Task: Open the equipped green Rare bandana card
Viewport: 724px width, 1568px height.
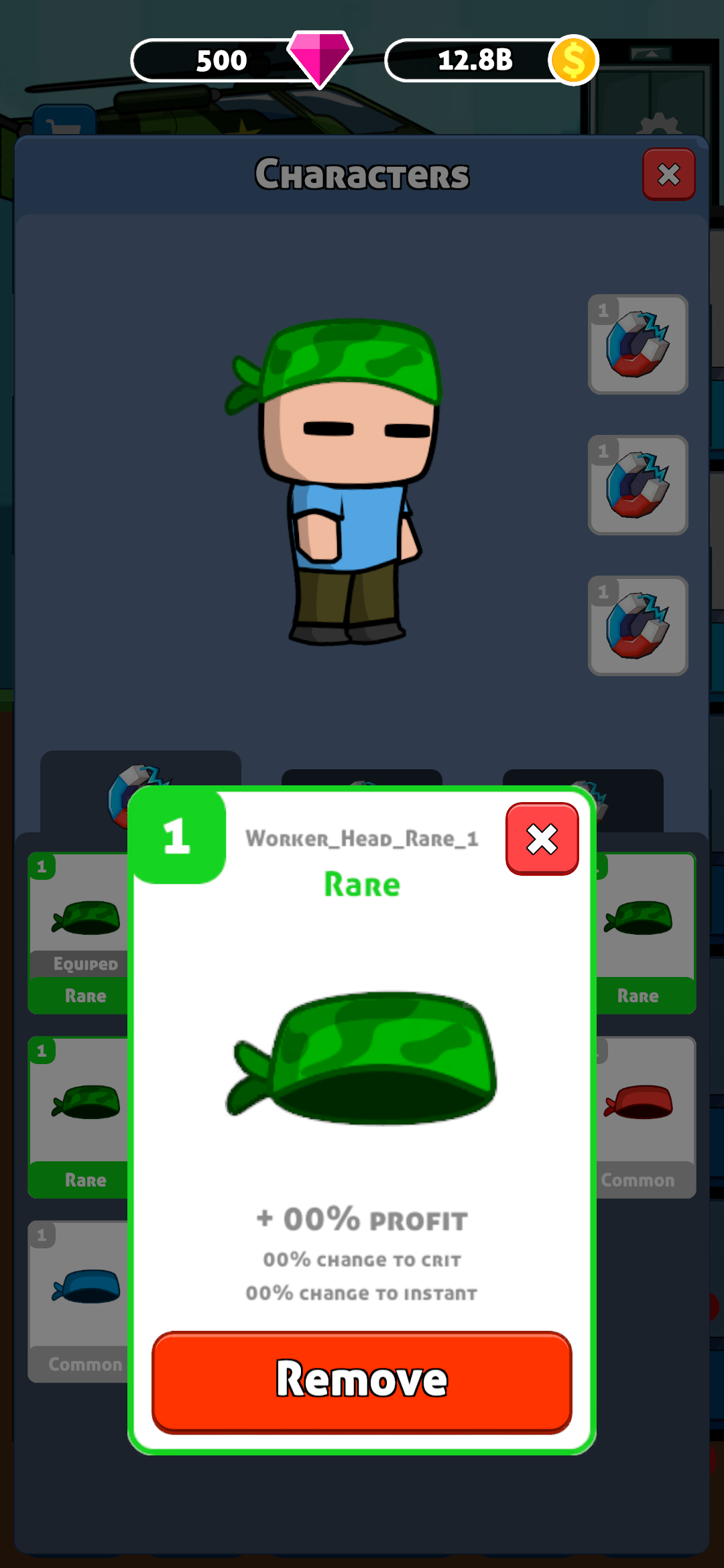Action: [78, 933]
